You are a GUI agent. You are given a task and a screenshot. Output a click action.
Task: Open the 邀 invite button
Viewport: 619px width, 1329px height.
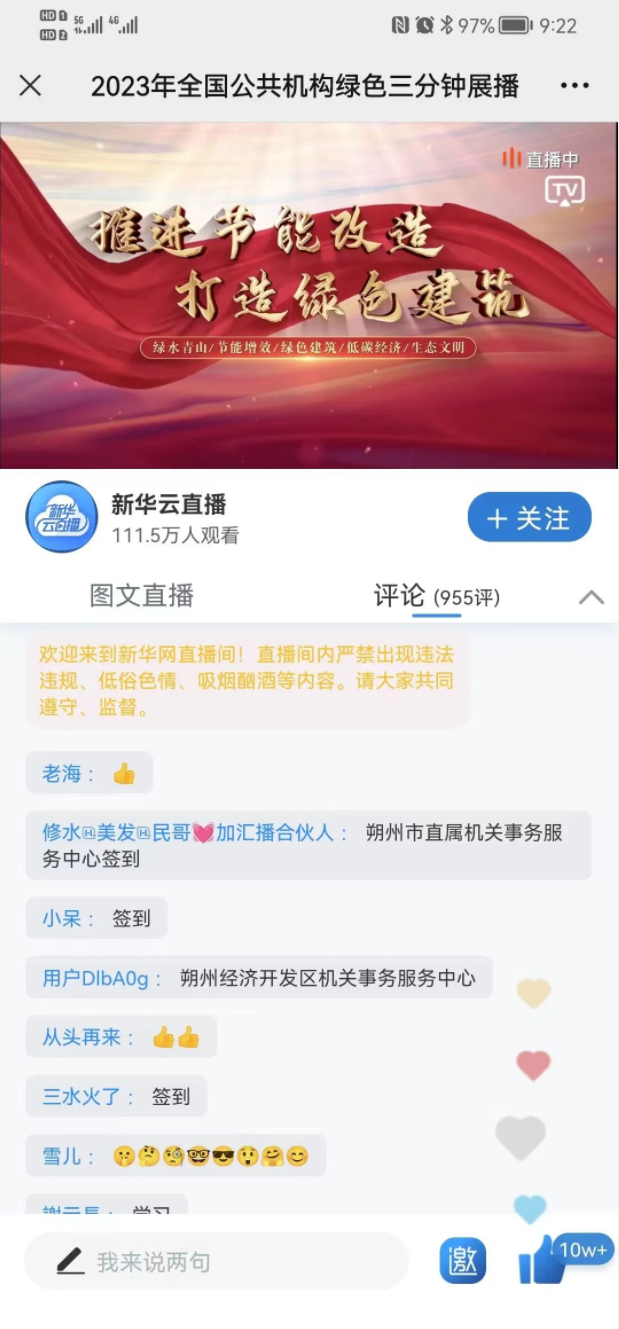(x=463, y=1260)
